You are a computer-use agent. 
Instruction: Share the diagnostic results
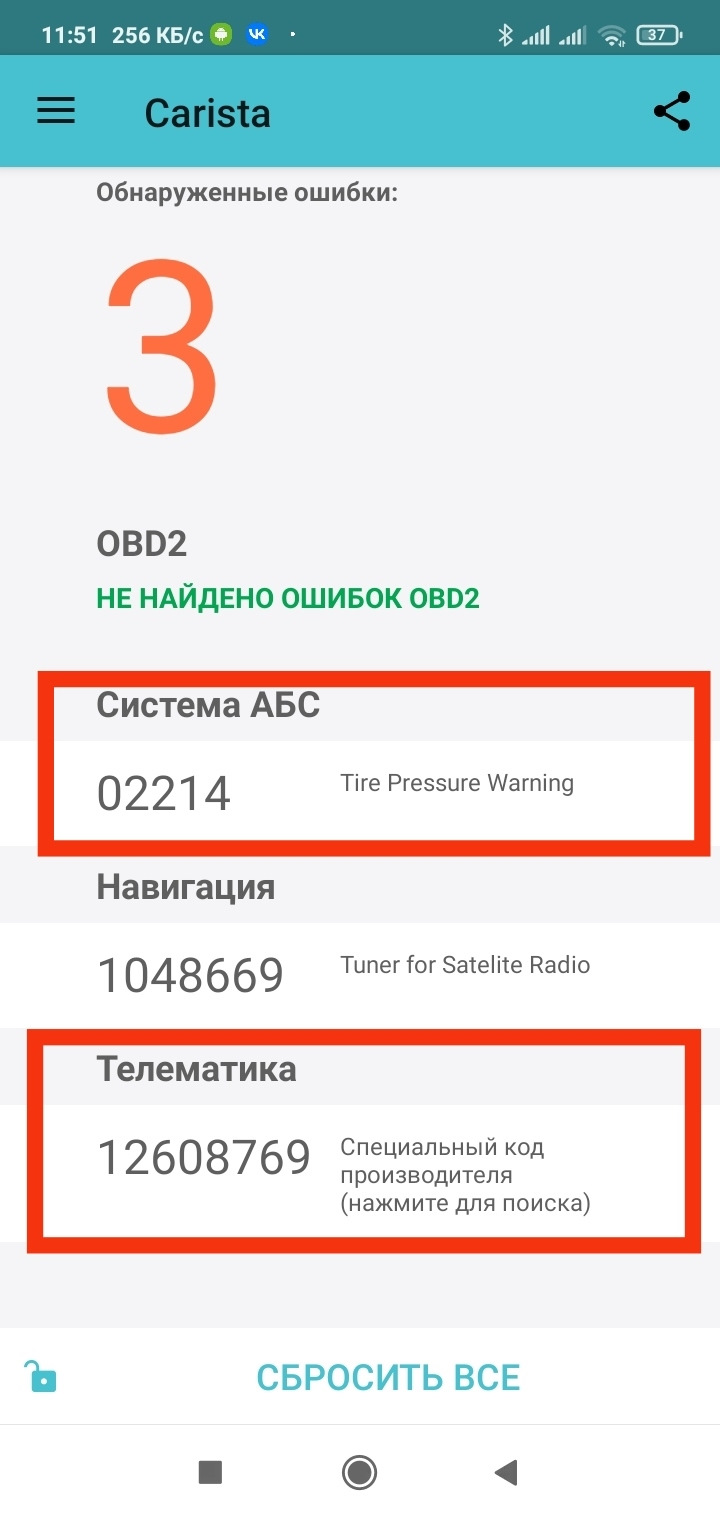pos(672,111)
